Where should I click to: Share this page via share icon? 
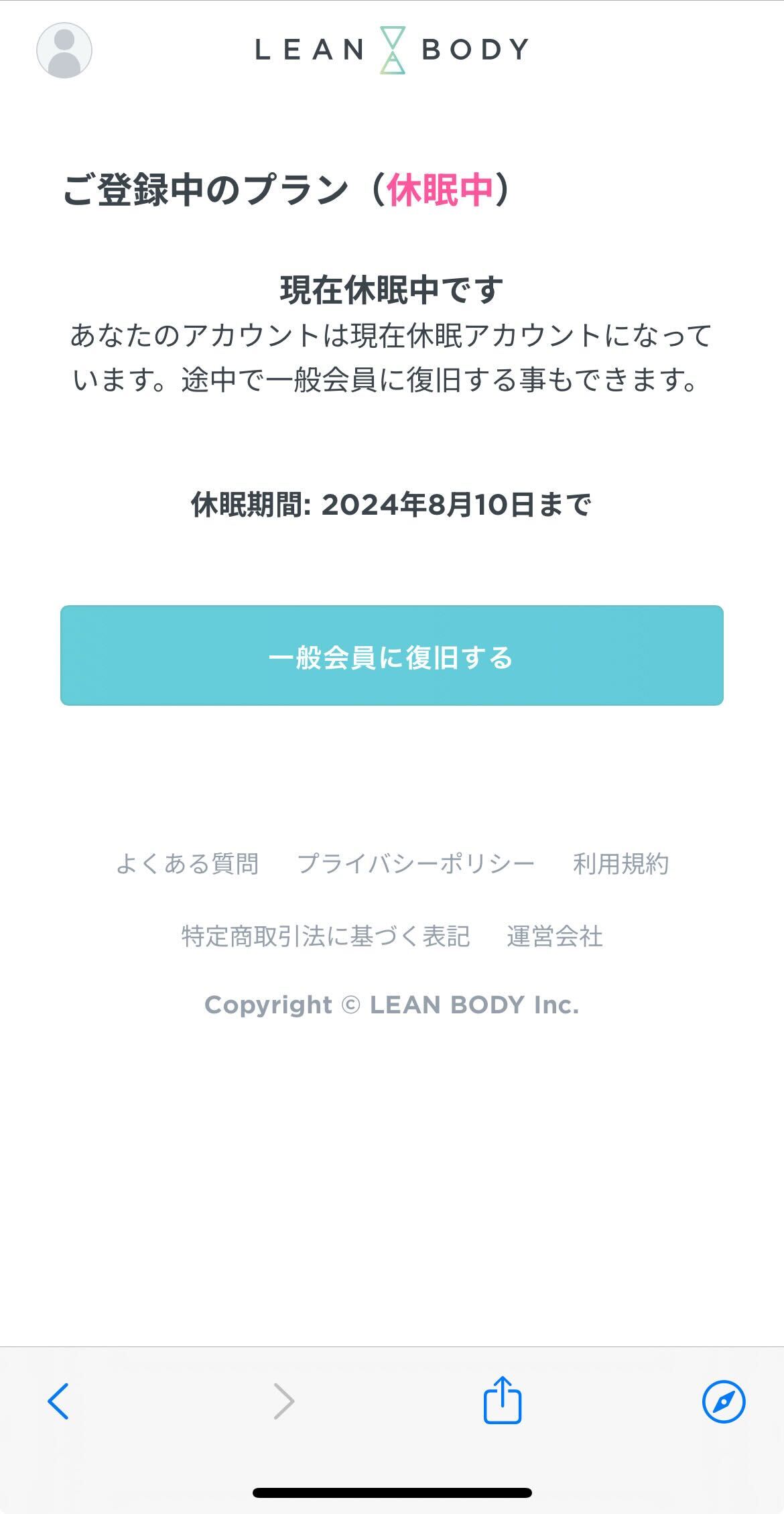[503, 1399]
